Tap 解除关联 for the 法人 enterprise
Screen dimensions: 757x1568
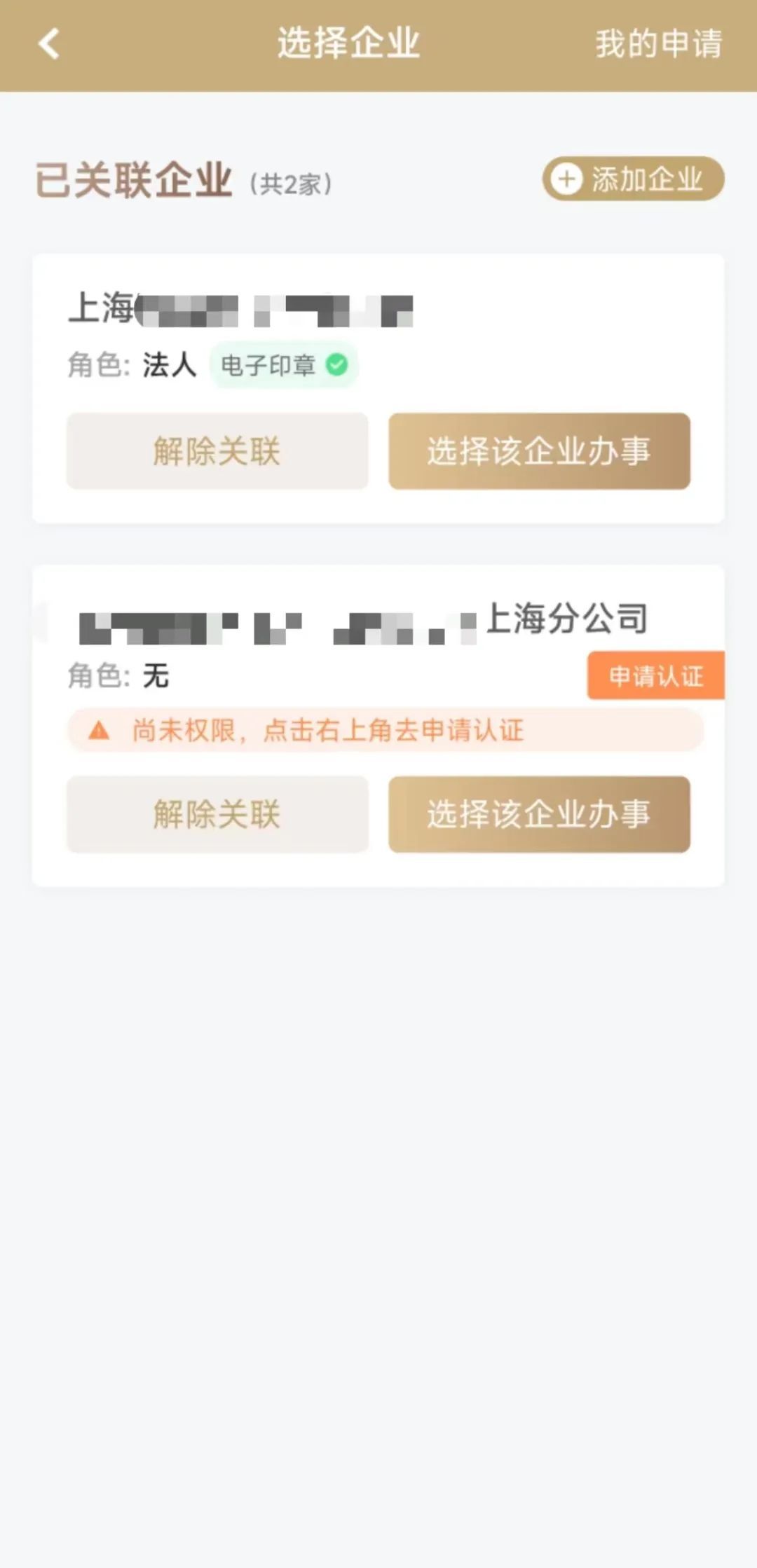pos(217,451)
